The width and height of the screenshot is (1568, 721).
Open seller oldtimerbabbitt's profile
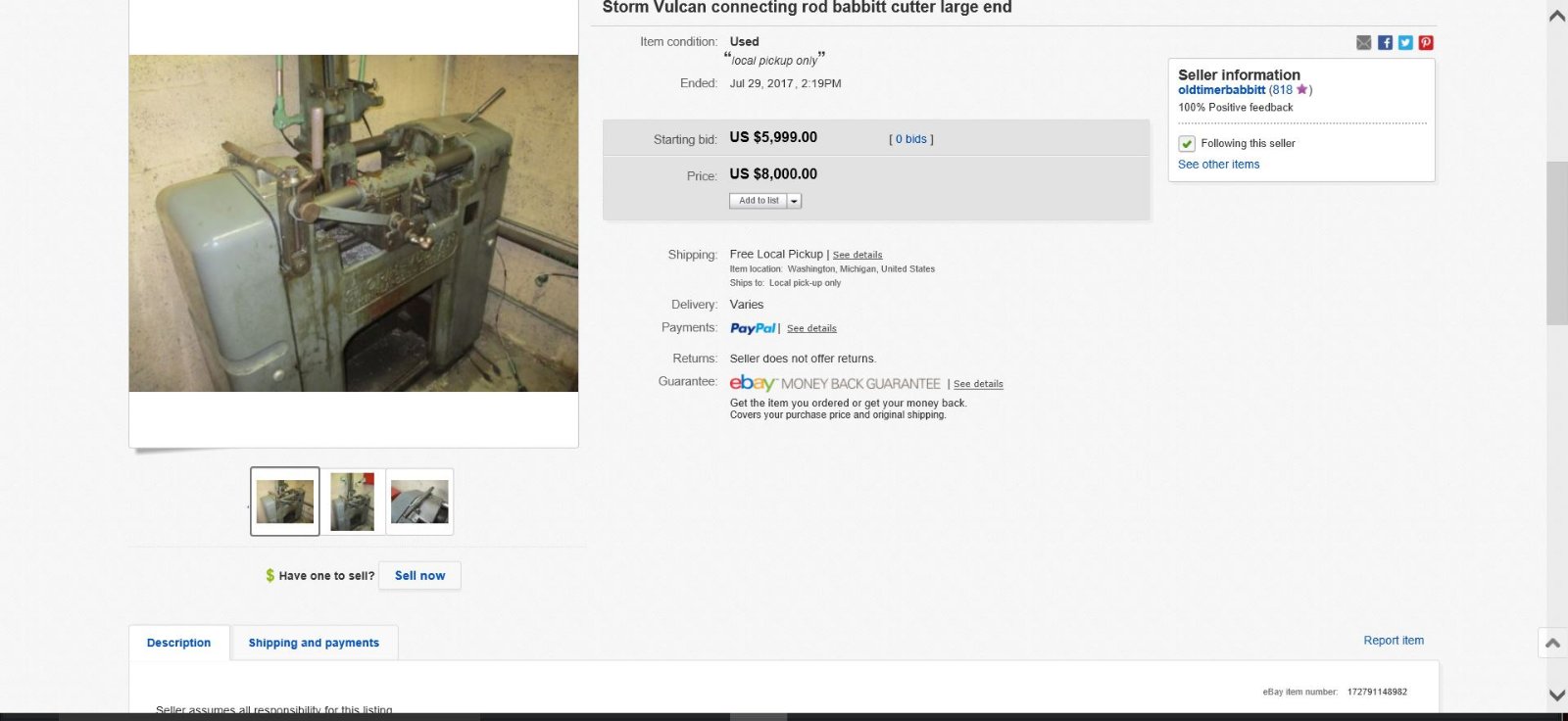tap(1221, 90)
